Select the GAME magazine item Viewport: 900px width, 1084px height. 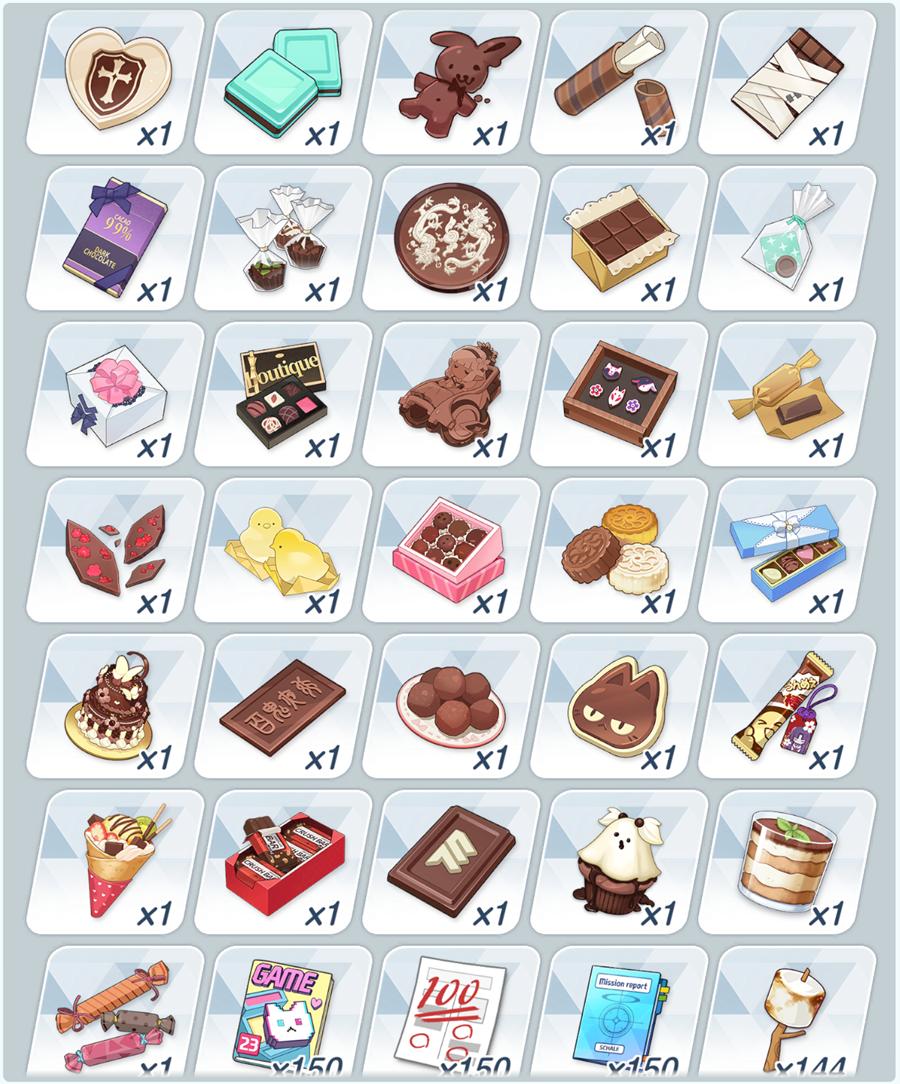[283, 1015]
